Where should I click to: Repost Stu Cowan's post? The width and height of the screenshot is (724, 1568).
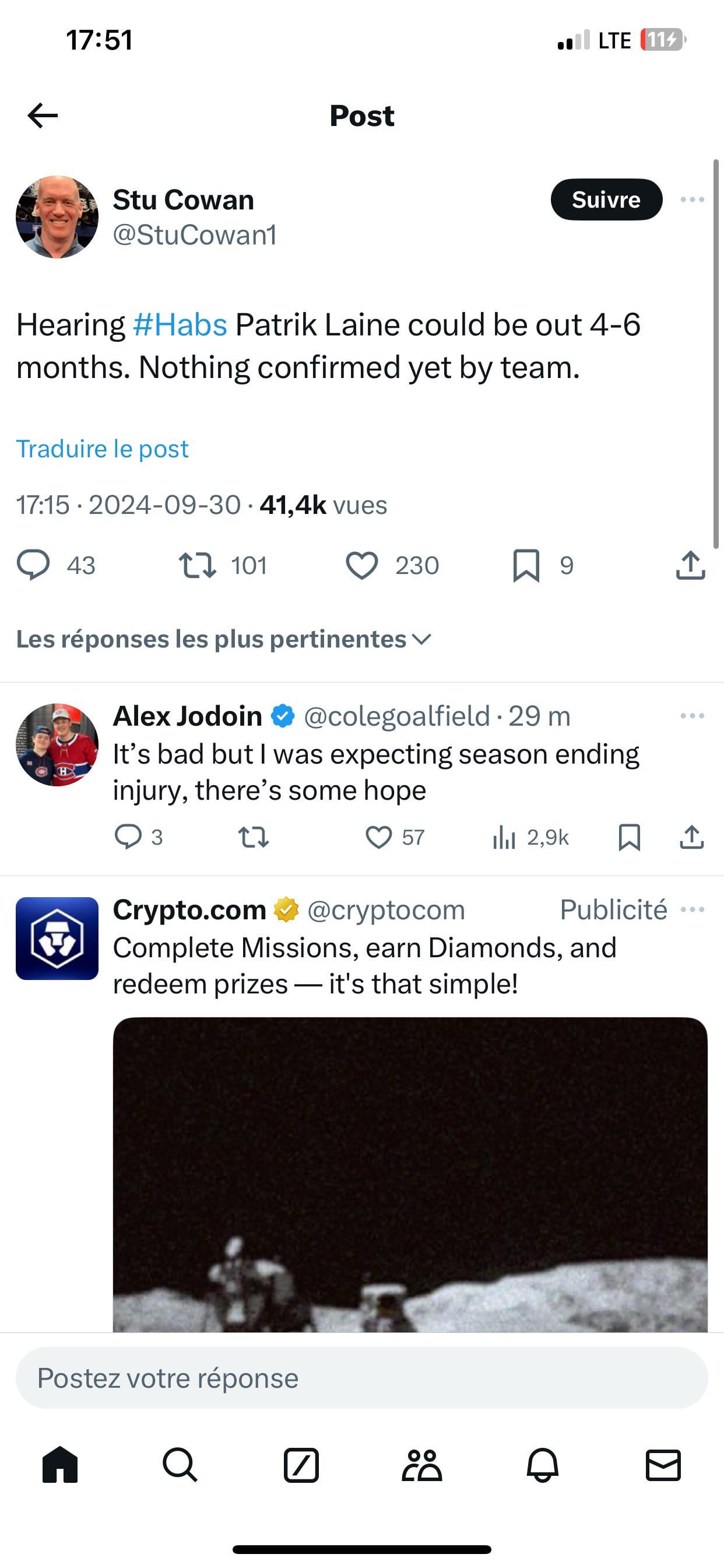197,565
